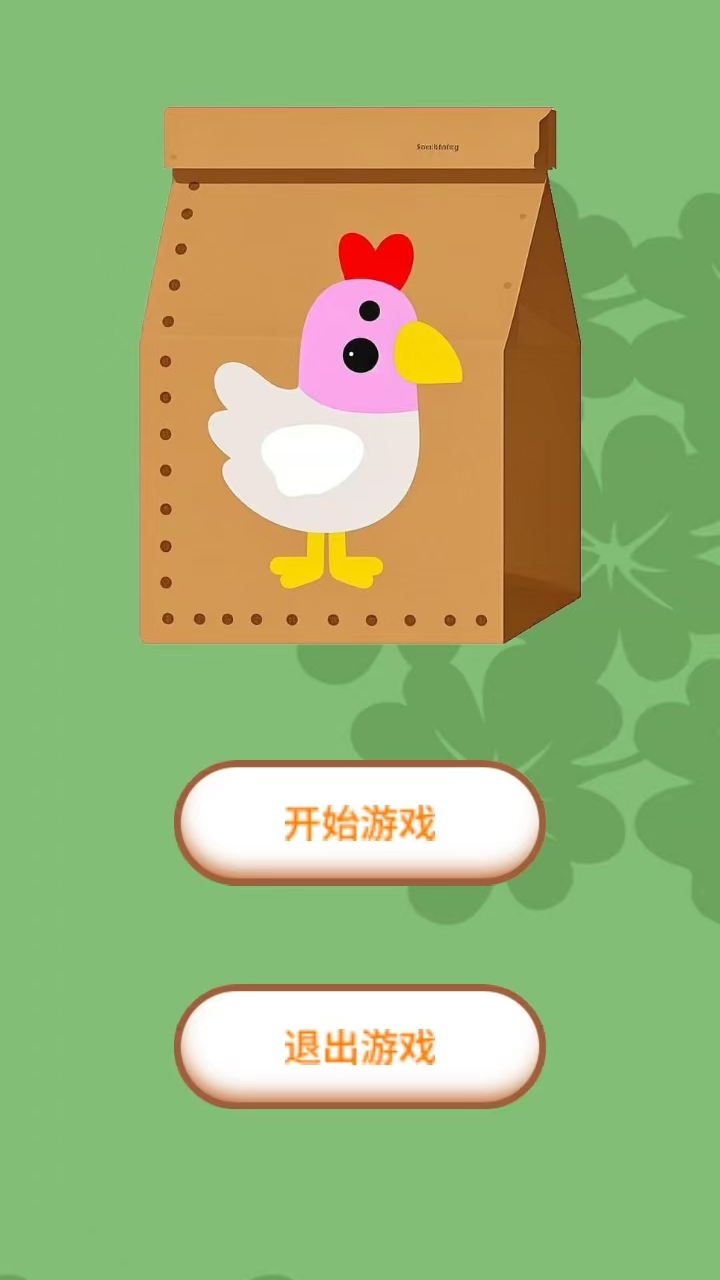Click the chicken's yellow feet
Viewport: 720px width, 1280px height.
pyautogui.click(x=320, y=565)
